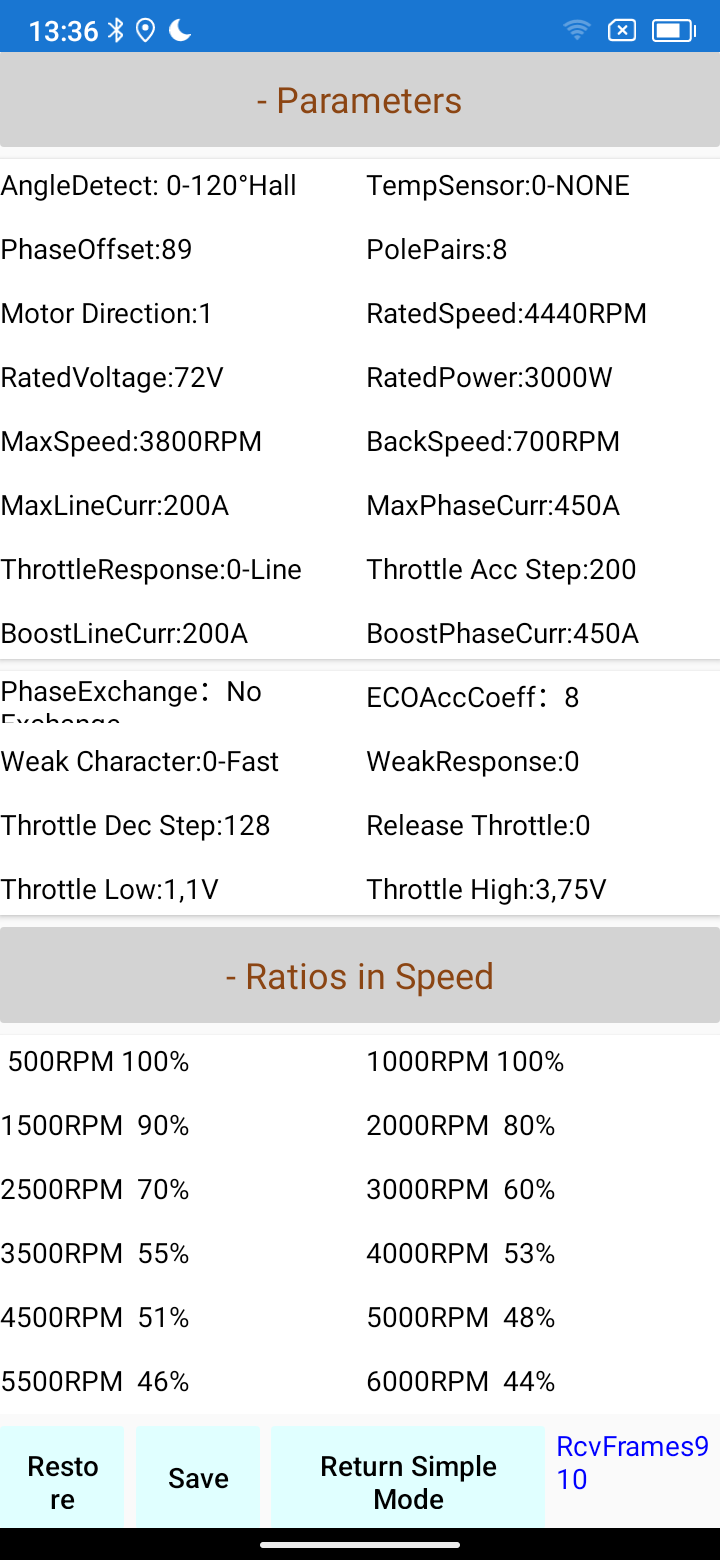Return to Simple Mode
Image resolution: width=720 pixels, height=1560 pixels.
click(408, 1481)
